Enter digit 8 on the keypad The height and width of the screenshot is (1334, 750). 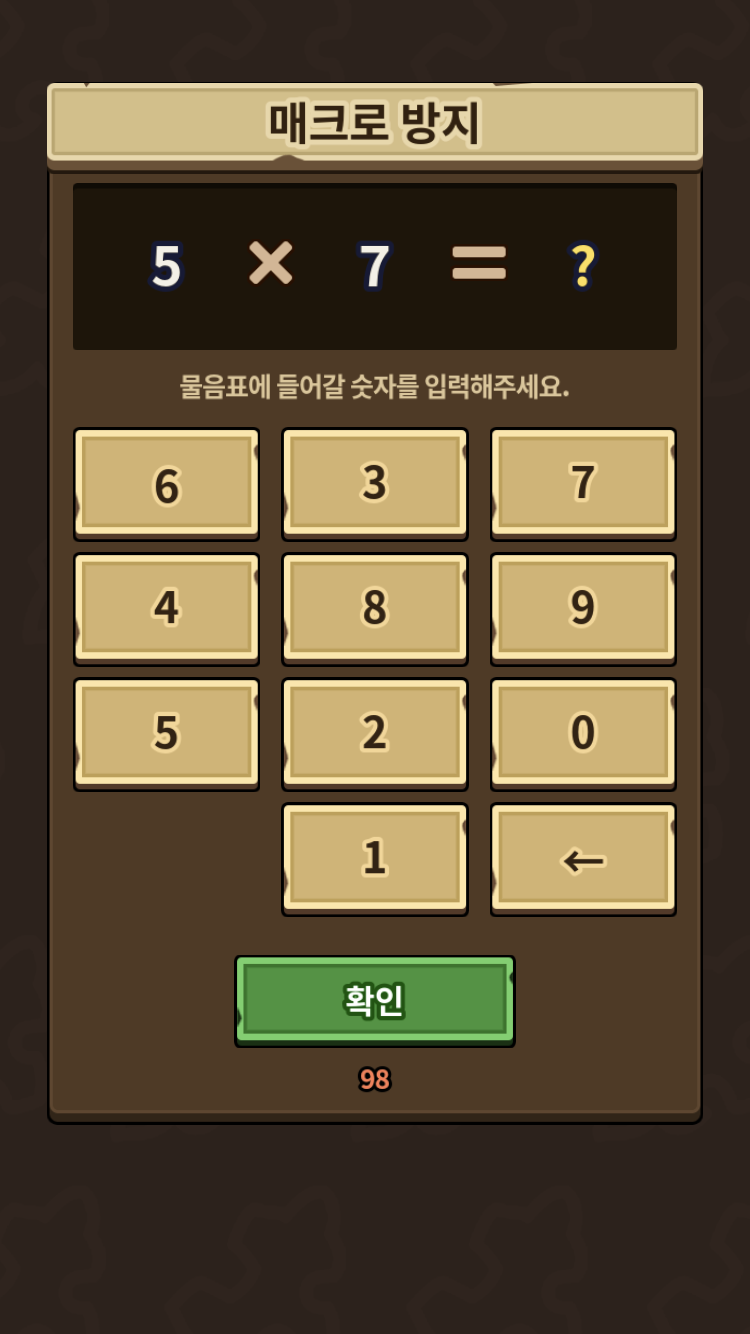click(x=374, y=609)
